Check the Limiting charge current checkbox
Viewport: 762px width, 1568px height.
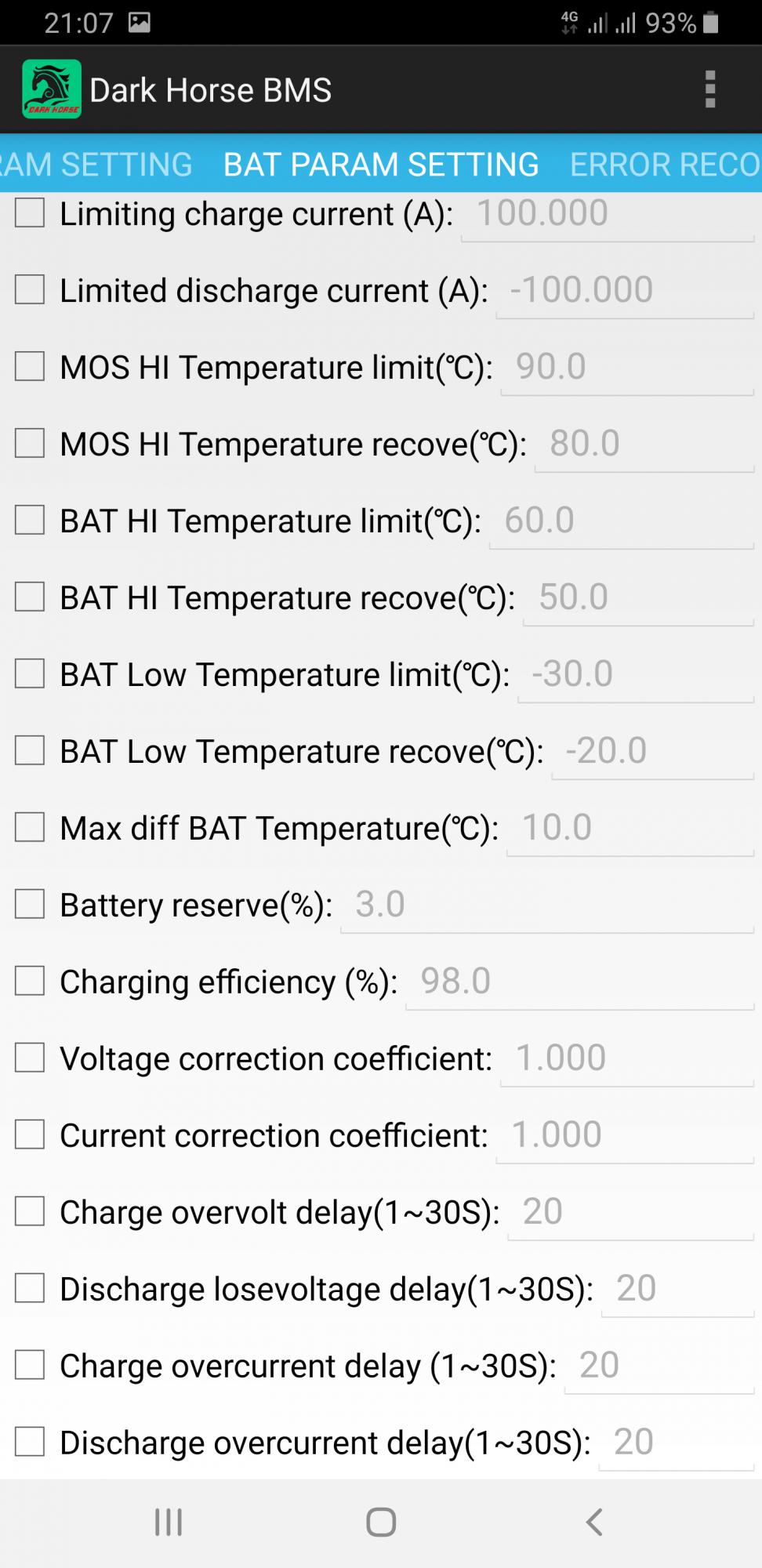[30, 213]
